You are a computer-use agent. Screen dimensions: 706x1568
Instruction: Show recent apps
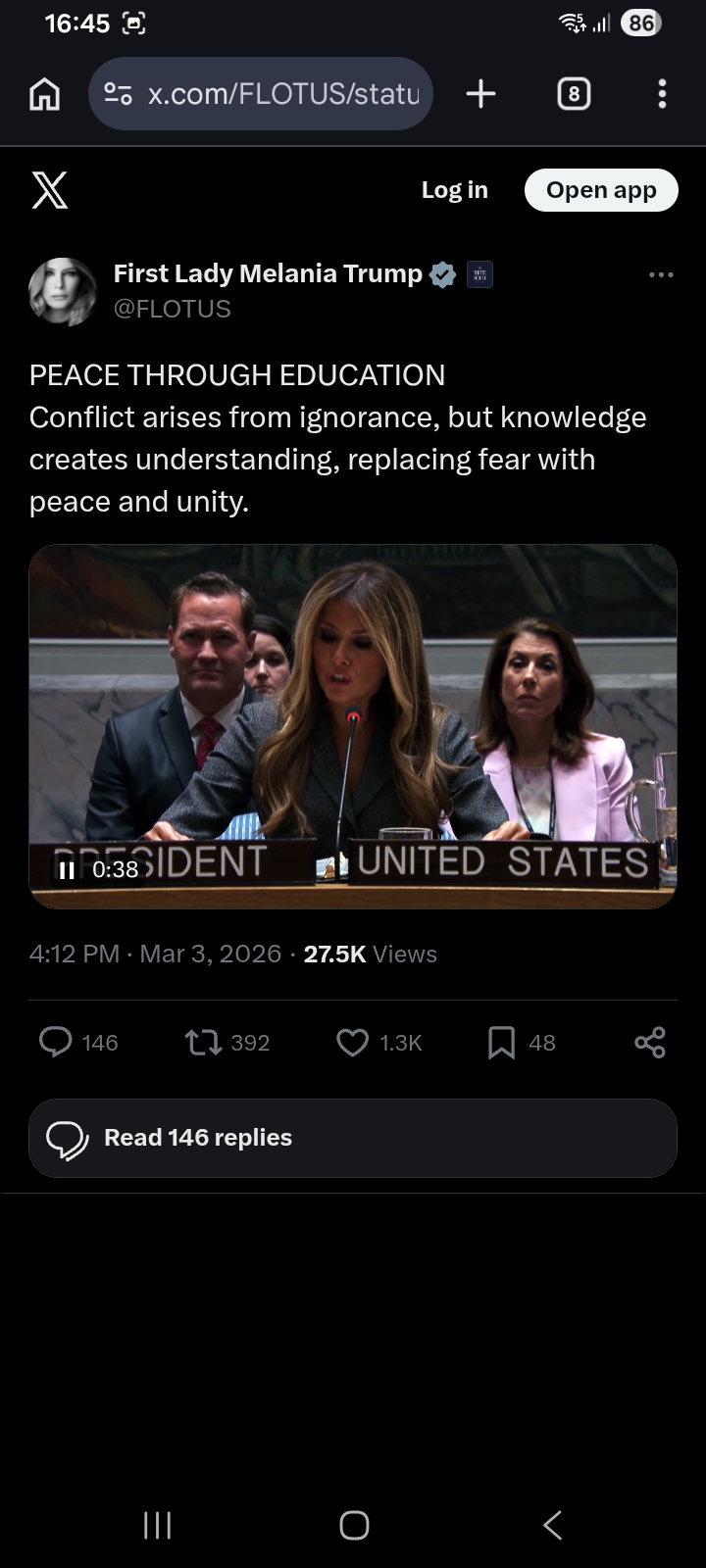pyautogui.click(x=157, y=1525)
